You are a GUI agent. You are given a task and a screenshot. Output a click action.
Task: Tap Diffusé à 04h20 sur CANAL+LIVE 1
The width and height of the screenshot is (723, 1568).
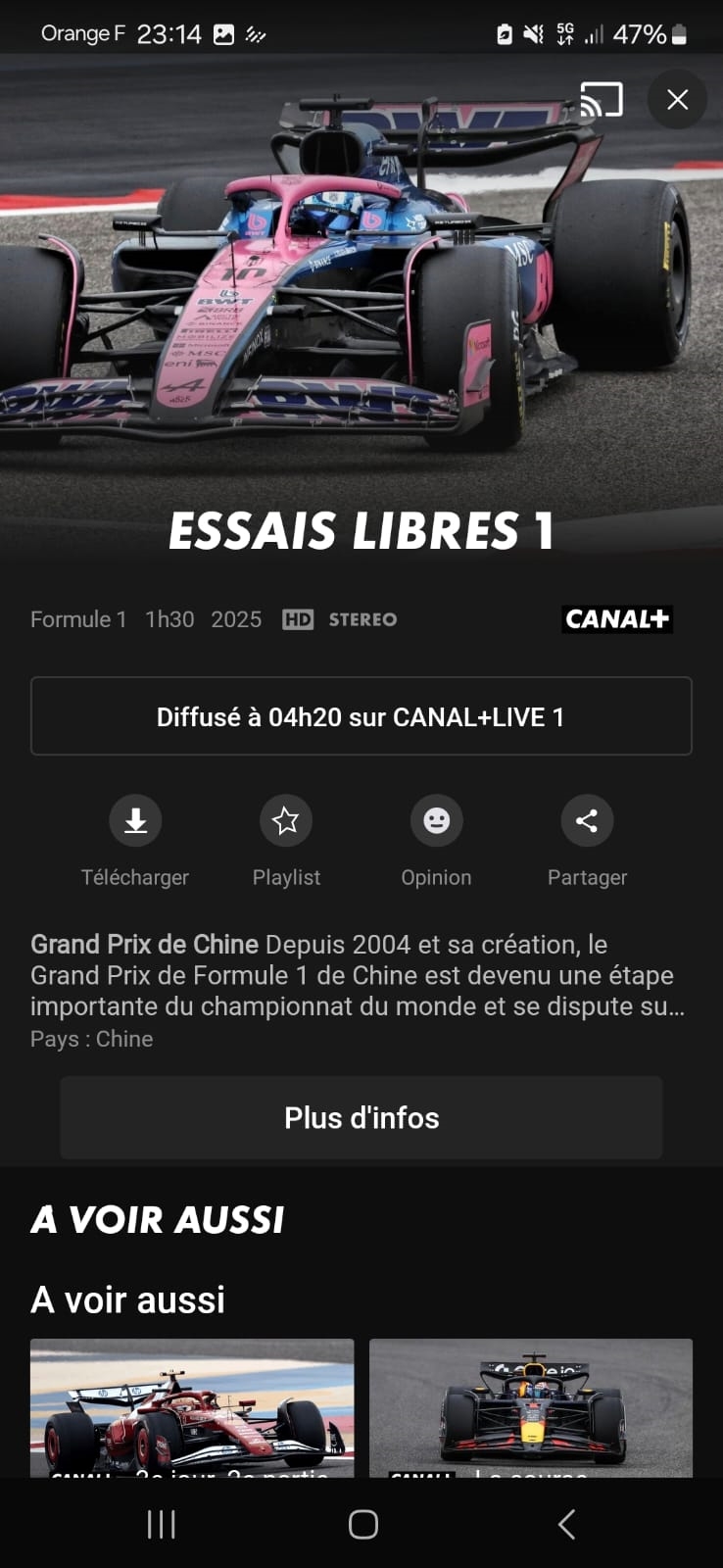(361, 716)
